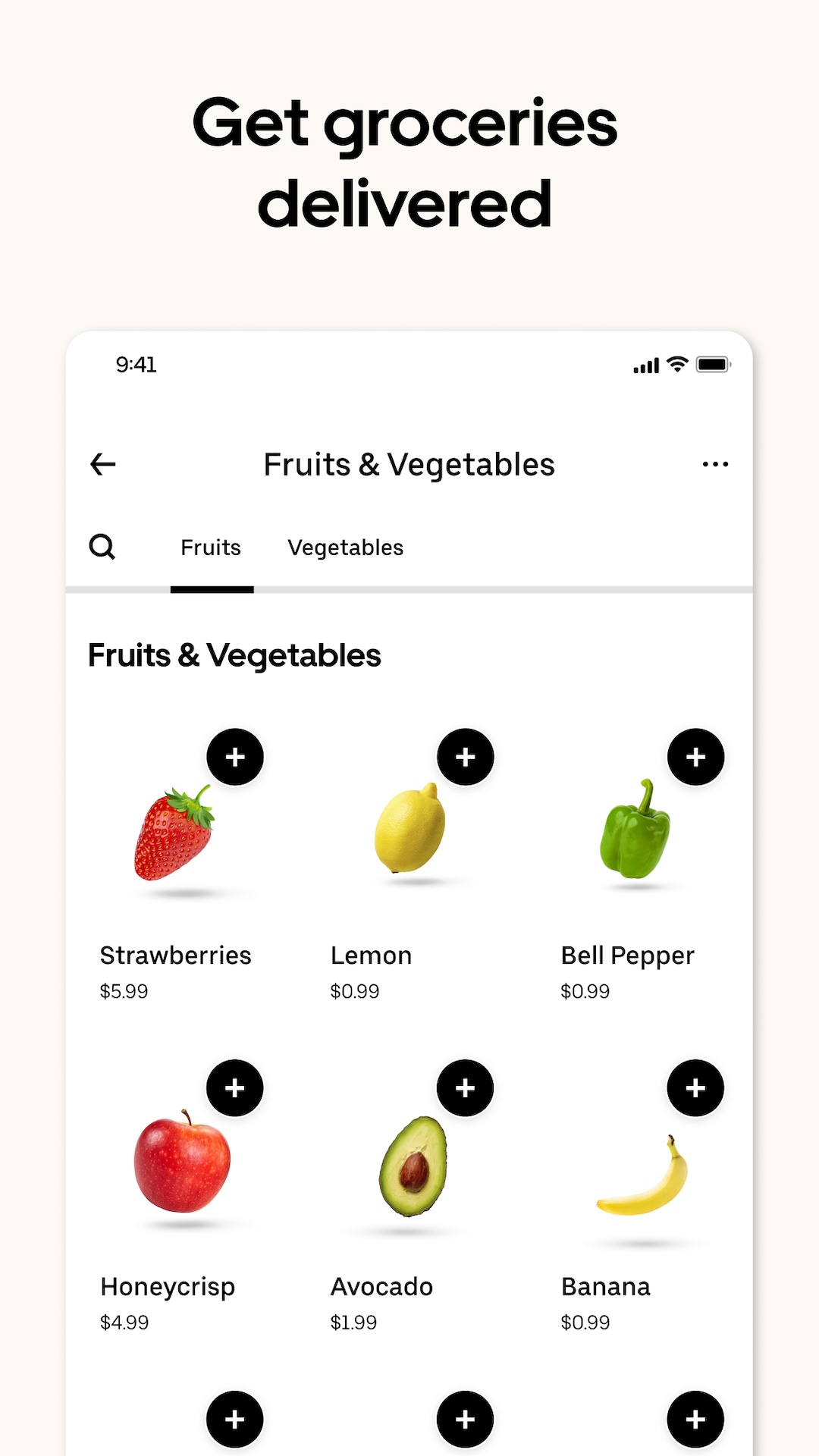Add Lemon to cart with plus button
The image size is (819, 1456).
[466, 756]
